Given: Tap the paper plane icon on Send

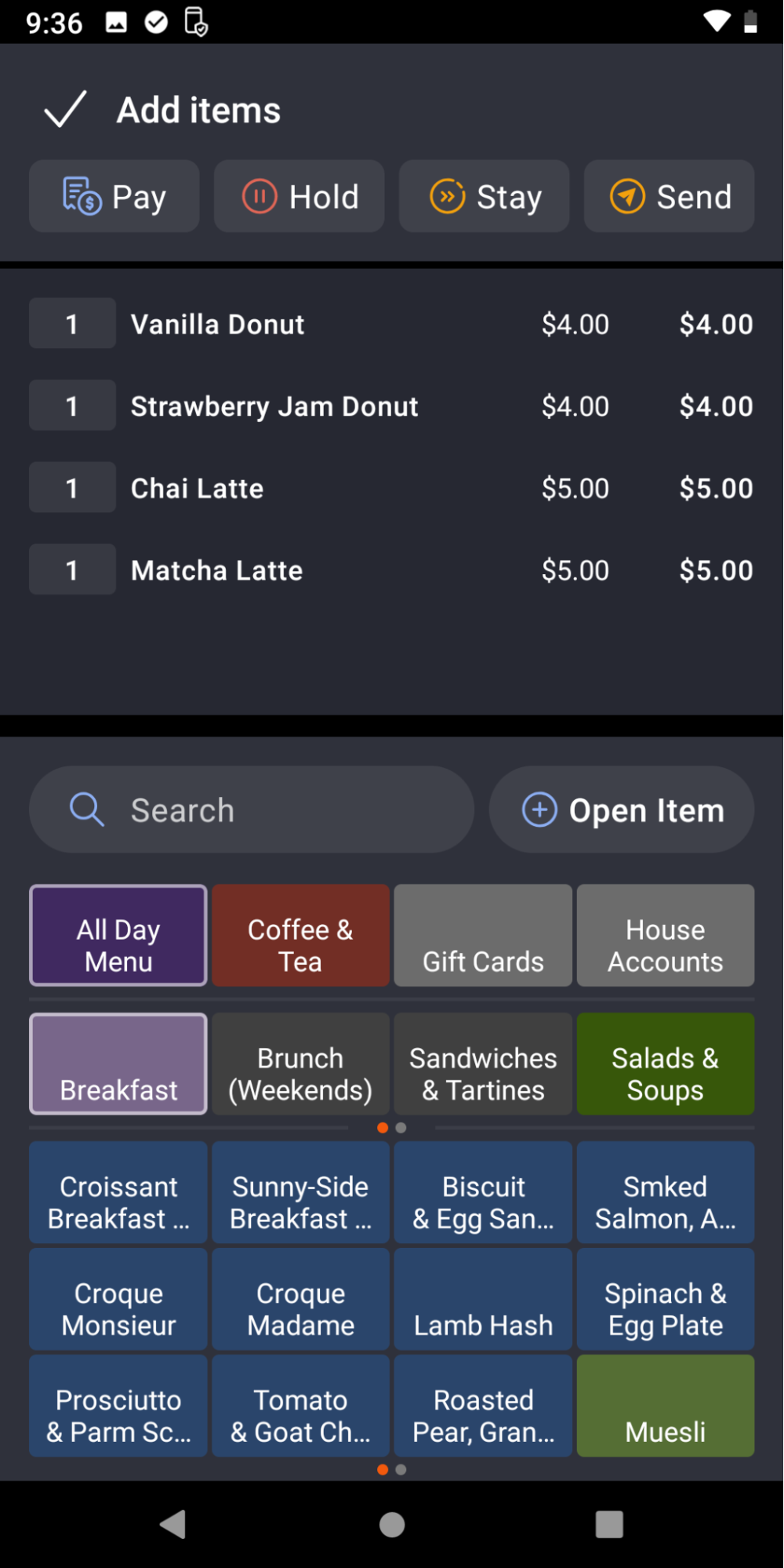Looking at the screenshot, I should point(628,196).
